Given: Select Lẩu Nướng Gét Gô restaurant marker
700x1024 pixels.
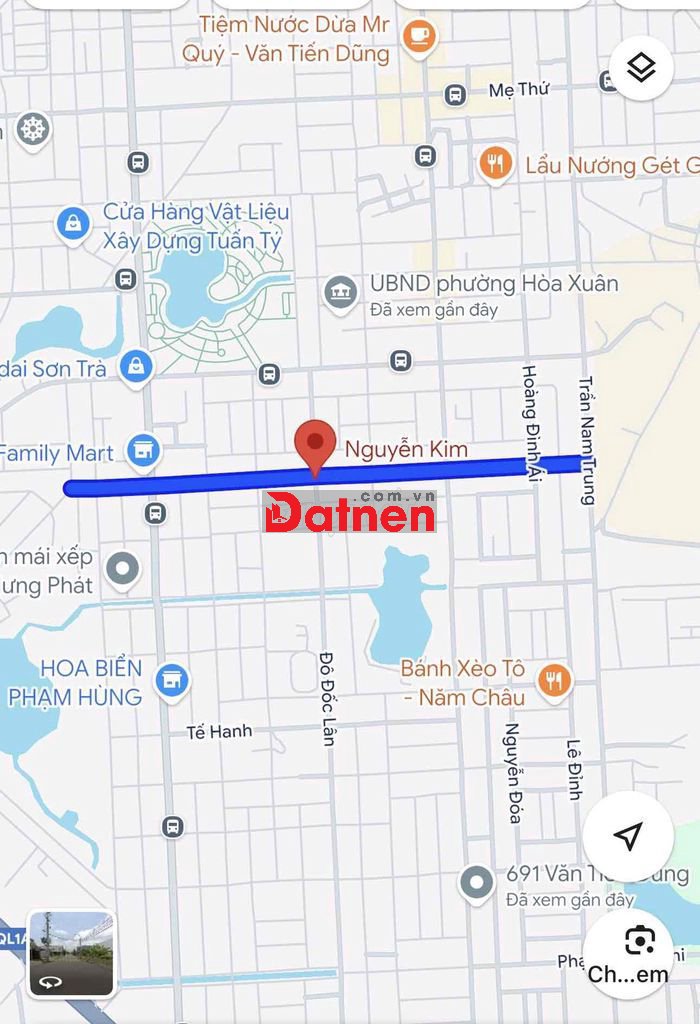Looking at the screenshot, I should (x=495, y=163).
